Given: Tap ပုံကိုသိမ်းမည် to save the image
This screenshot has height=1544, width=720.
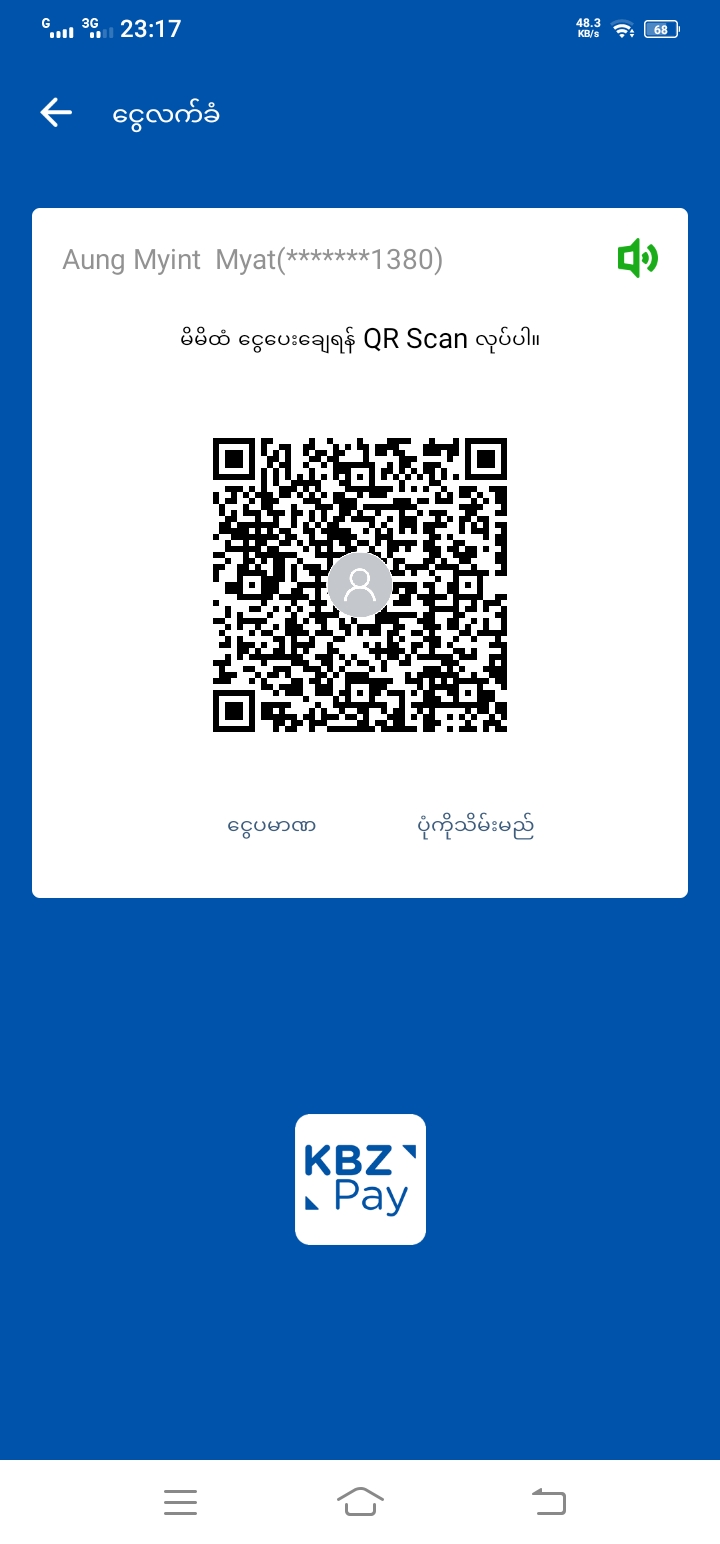Looking at the screenshot, I should [x=475, y=827].
